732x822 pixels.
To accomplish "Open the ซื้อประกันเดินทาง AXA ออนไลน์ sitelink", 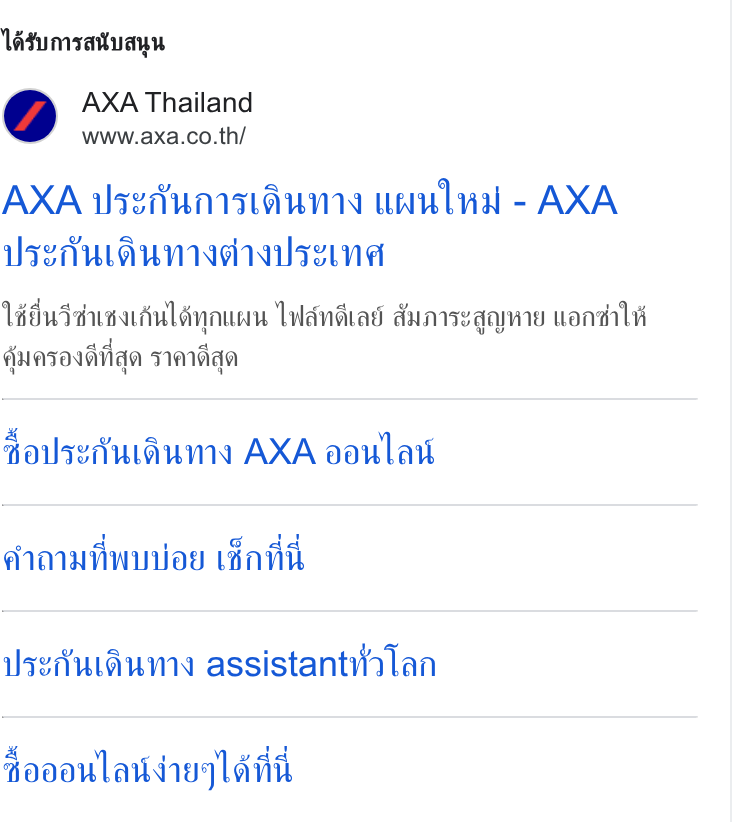I will click(219, 451).
